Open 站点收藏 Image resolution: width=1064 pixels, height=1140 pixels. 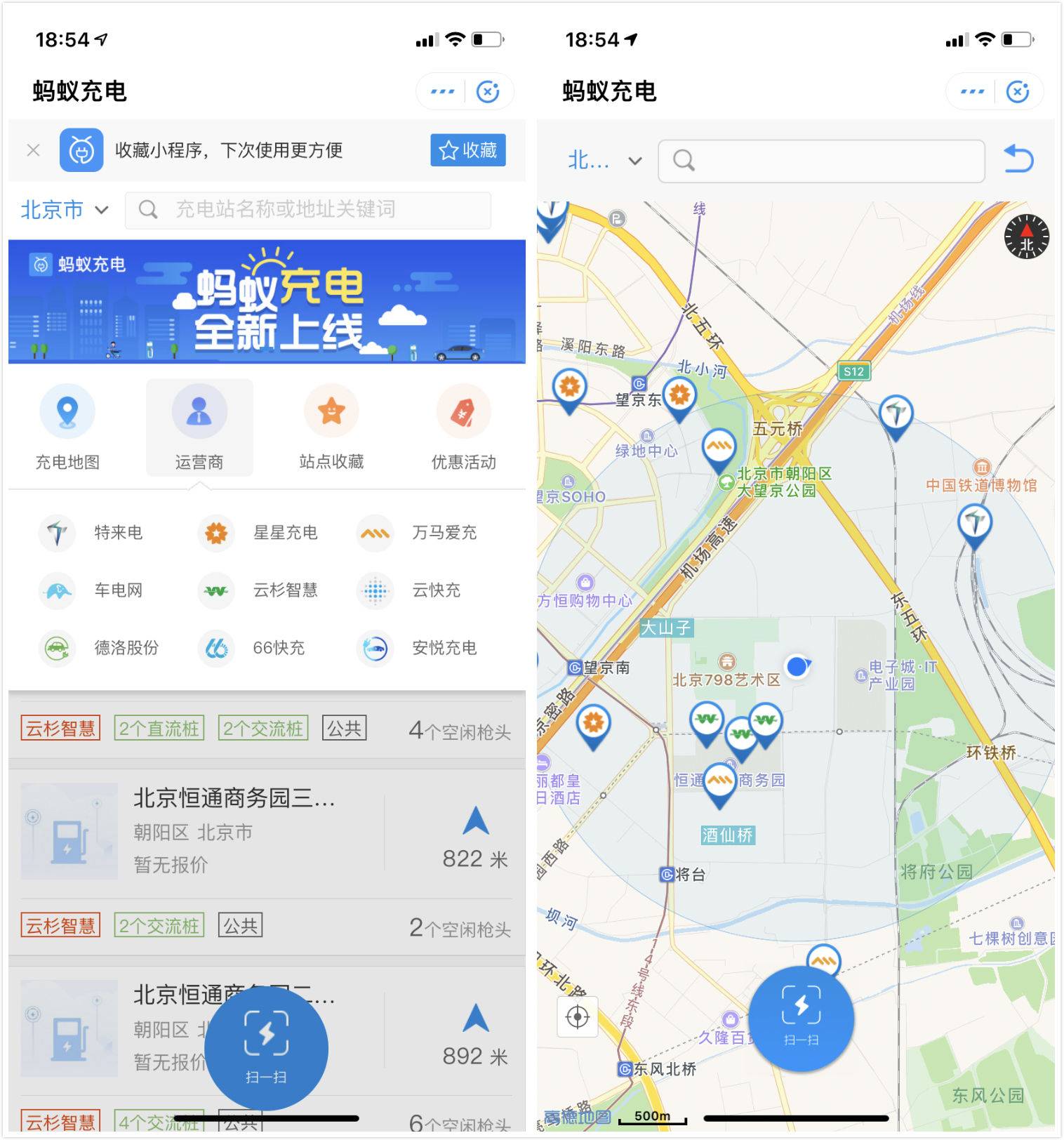pyautogui.click(x=331, y=427)
